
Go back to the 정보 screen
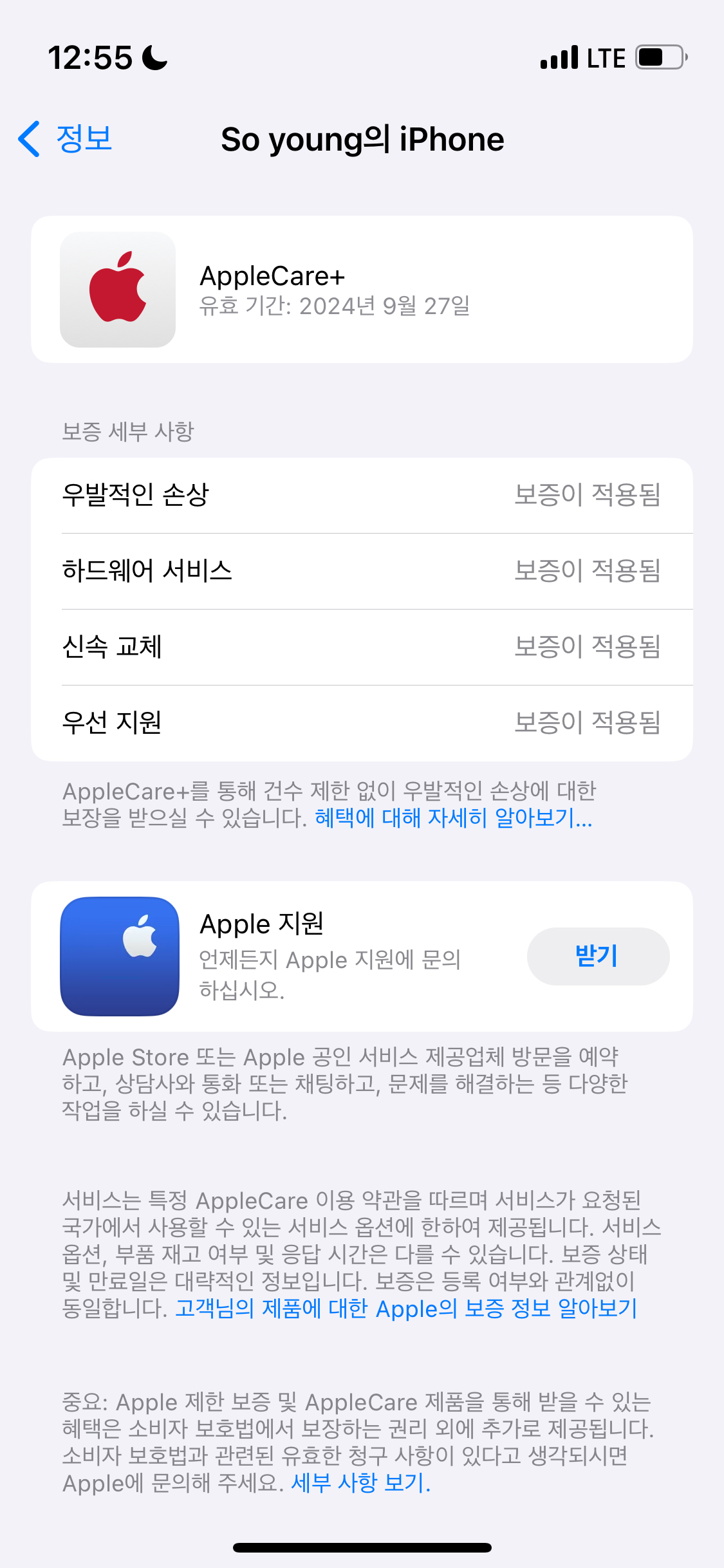(x=66, y=139)
